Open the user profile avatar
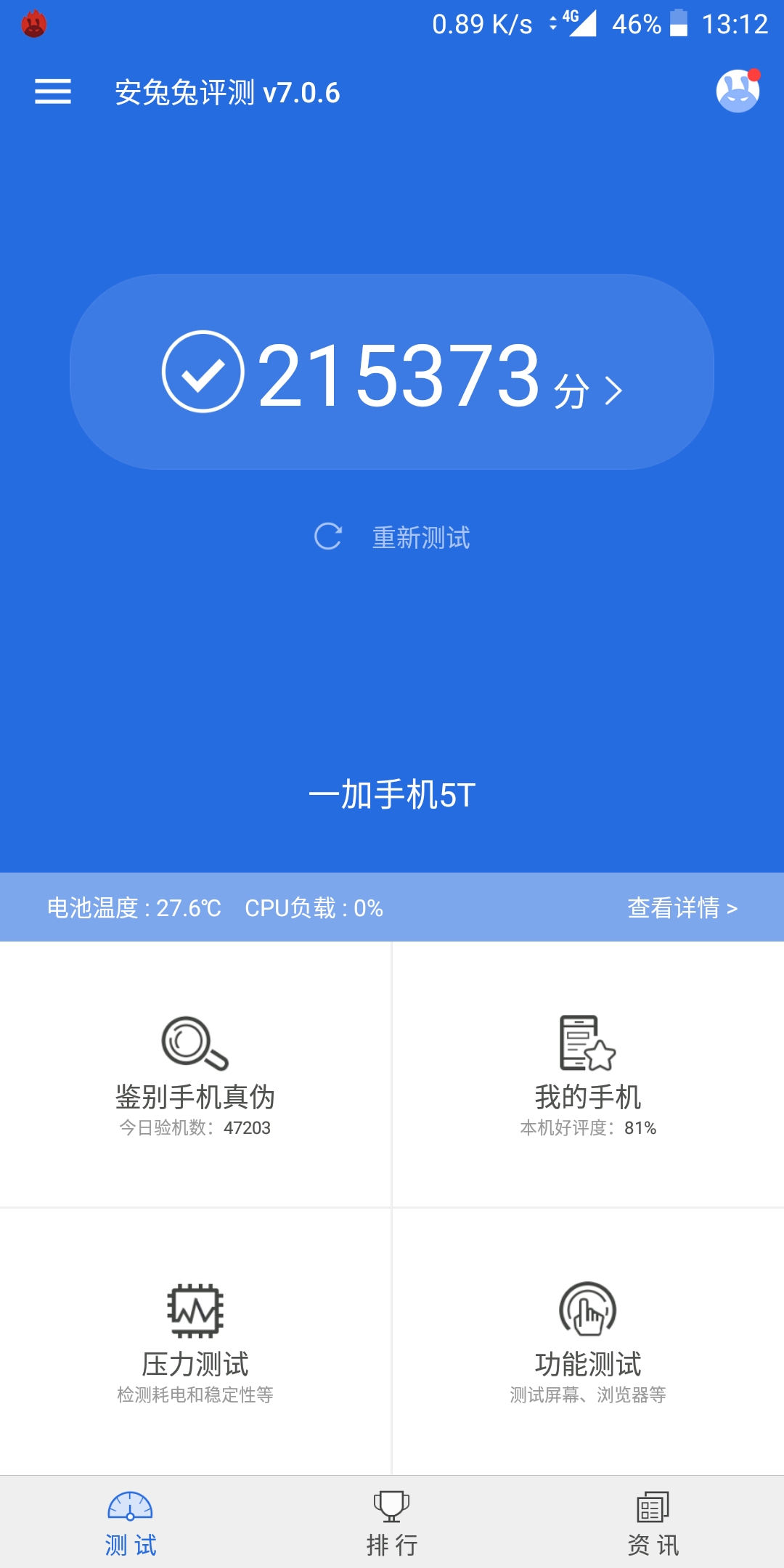This screenshot has height=1568, width=784. tap(736, 93)
